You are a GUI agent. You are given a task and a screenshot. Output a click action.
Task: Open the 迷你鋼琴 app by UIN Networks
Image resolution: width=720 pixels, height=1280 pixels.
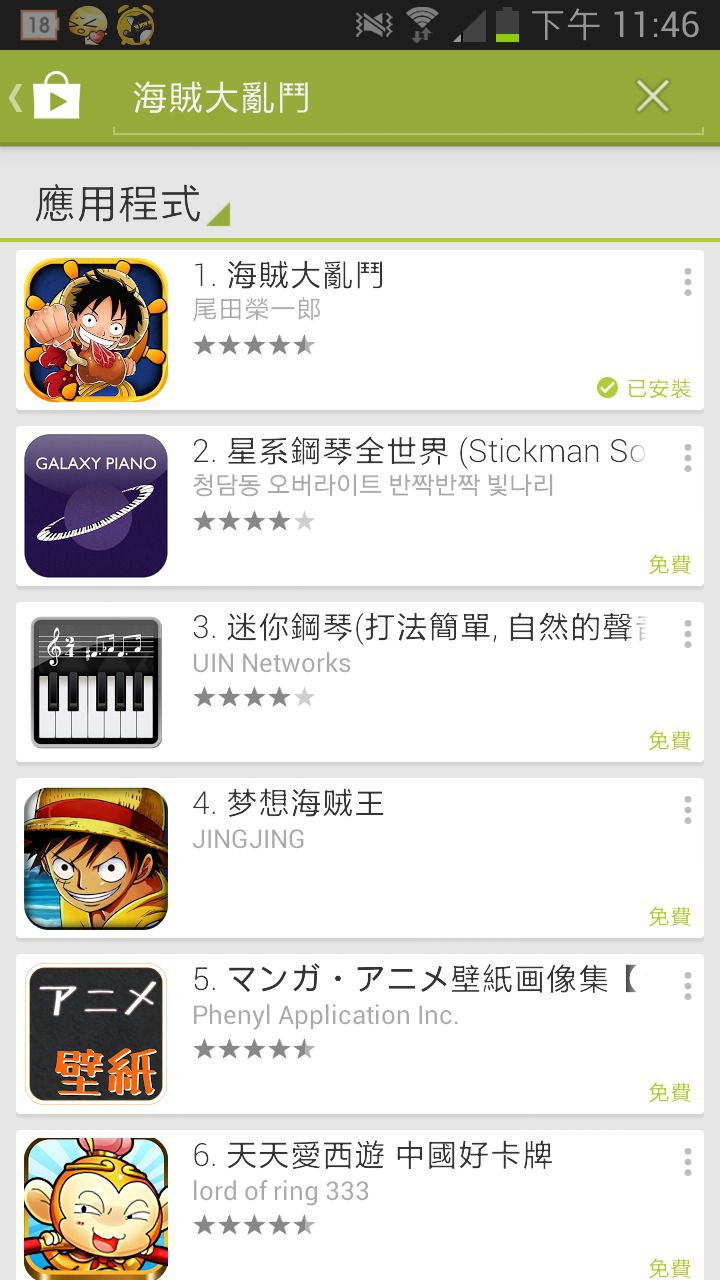point(360,682)
